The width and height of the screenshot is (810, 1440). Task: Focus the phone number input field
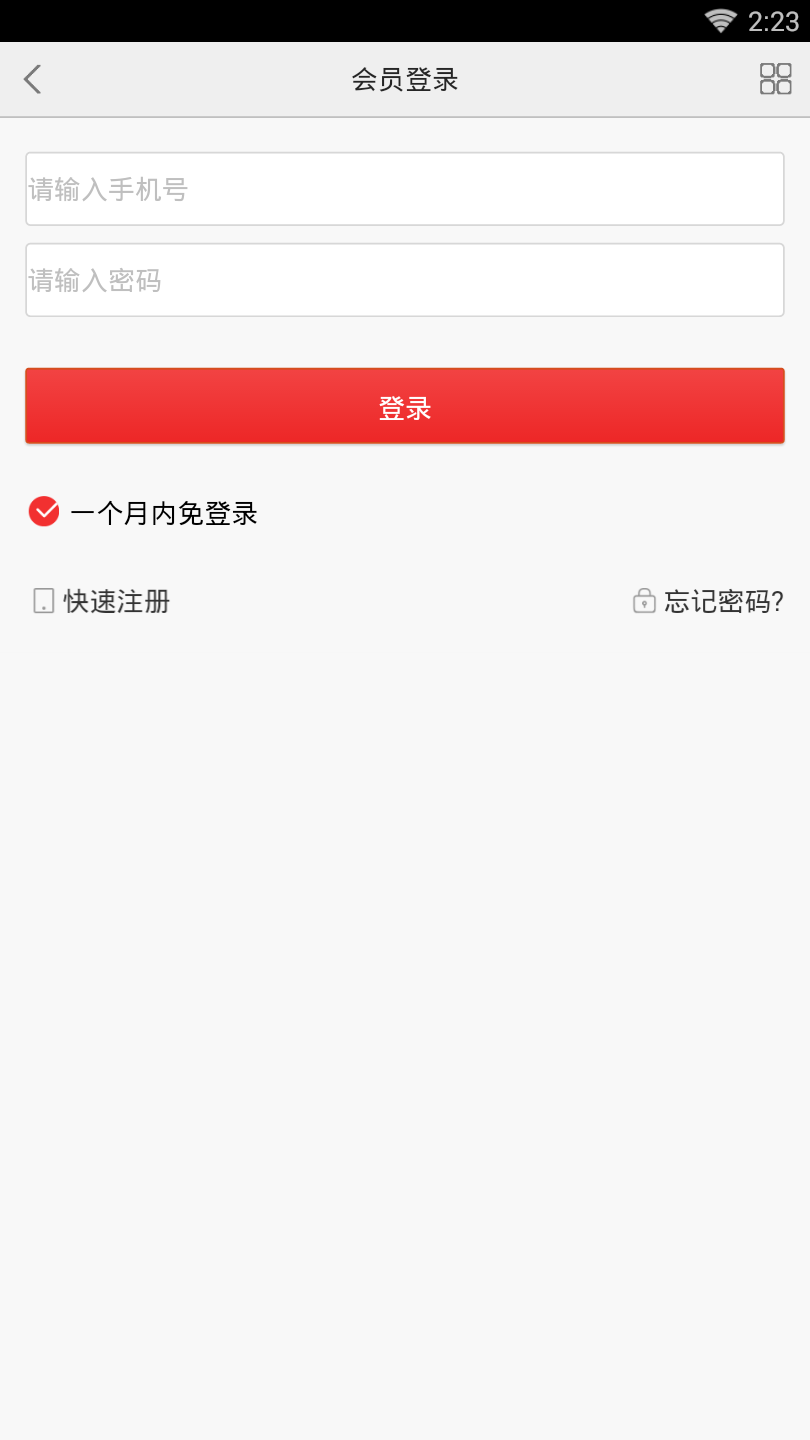pos(404,189)
